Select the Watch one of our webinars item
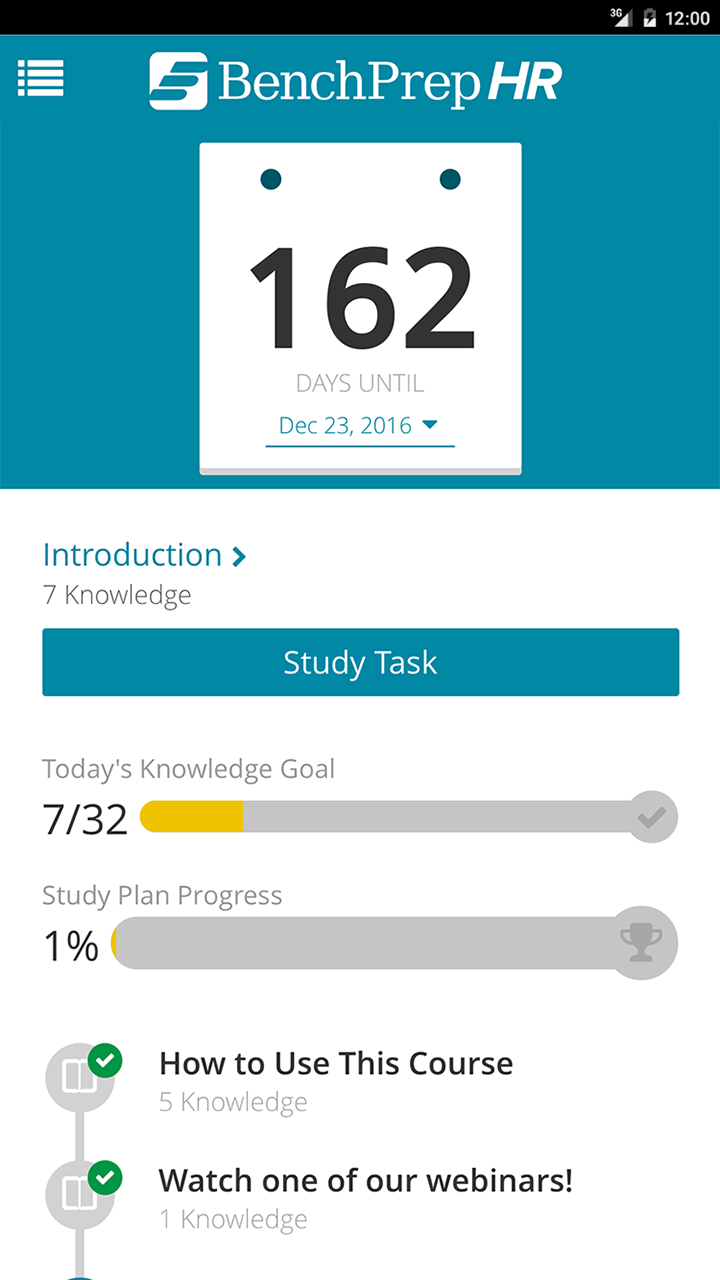 [x=365, y=1180]
